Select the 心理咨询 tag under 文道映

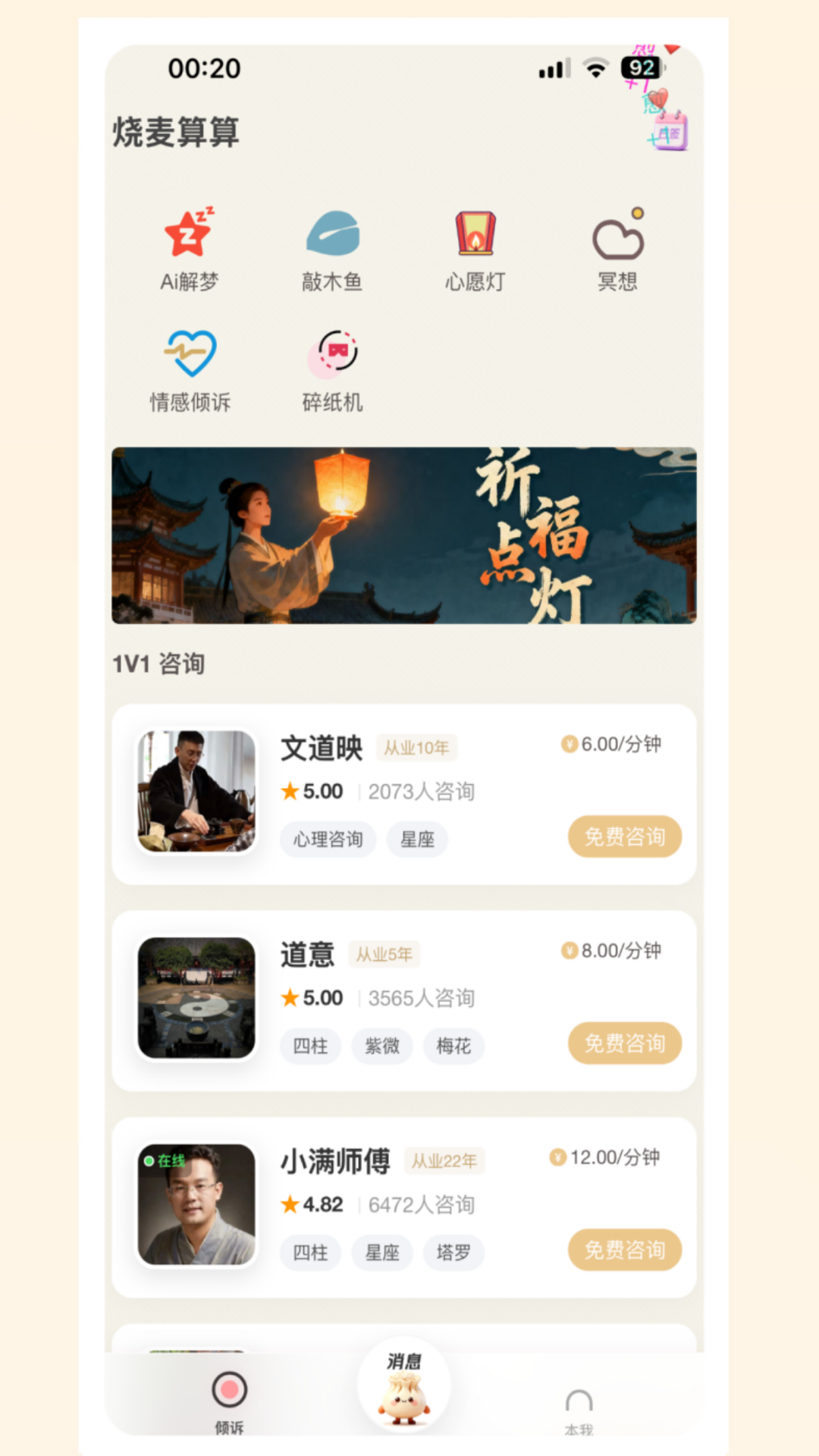point(328,839)
